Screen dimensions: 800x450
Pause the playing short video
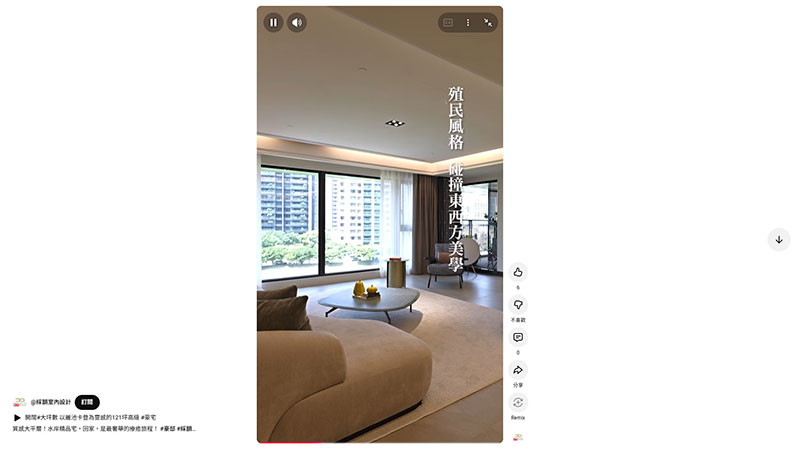[273, 22]
